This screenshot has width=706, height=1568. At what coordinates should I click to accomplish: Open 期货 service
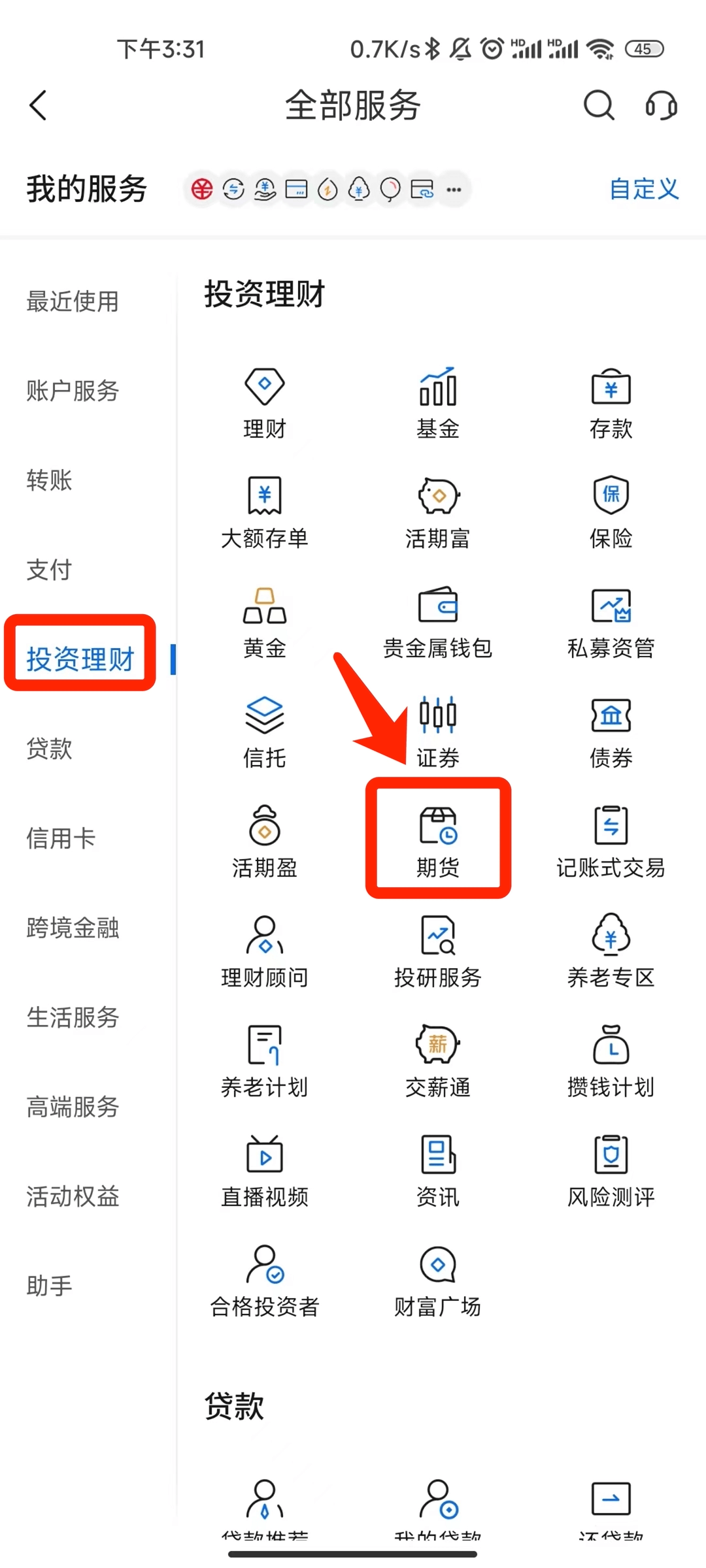point(438,839)
